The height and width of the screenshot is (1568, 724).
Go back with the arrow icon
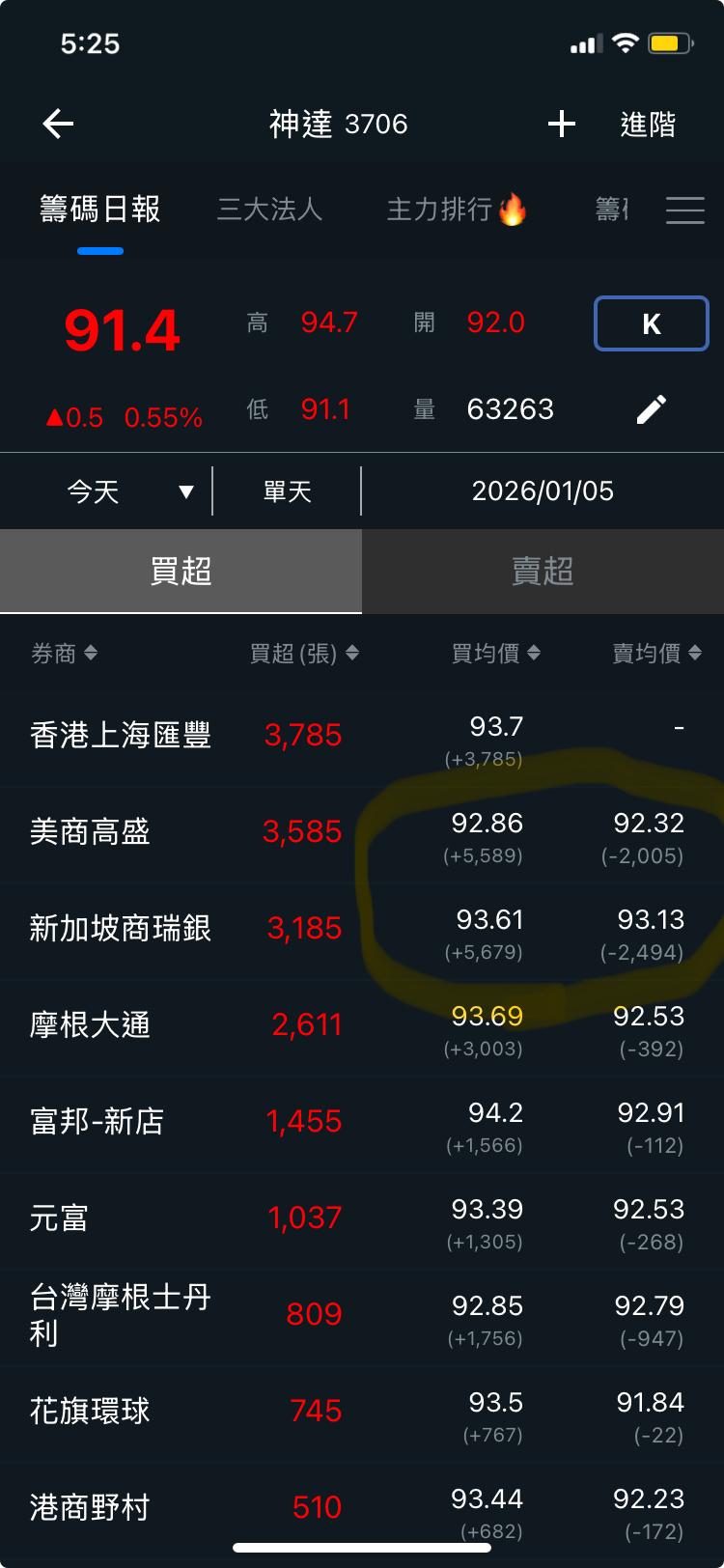[58, 124]
